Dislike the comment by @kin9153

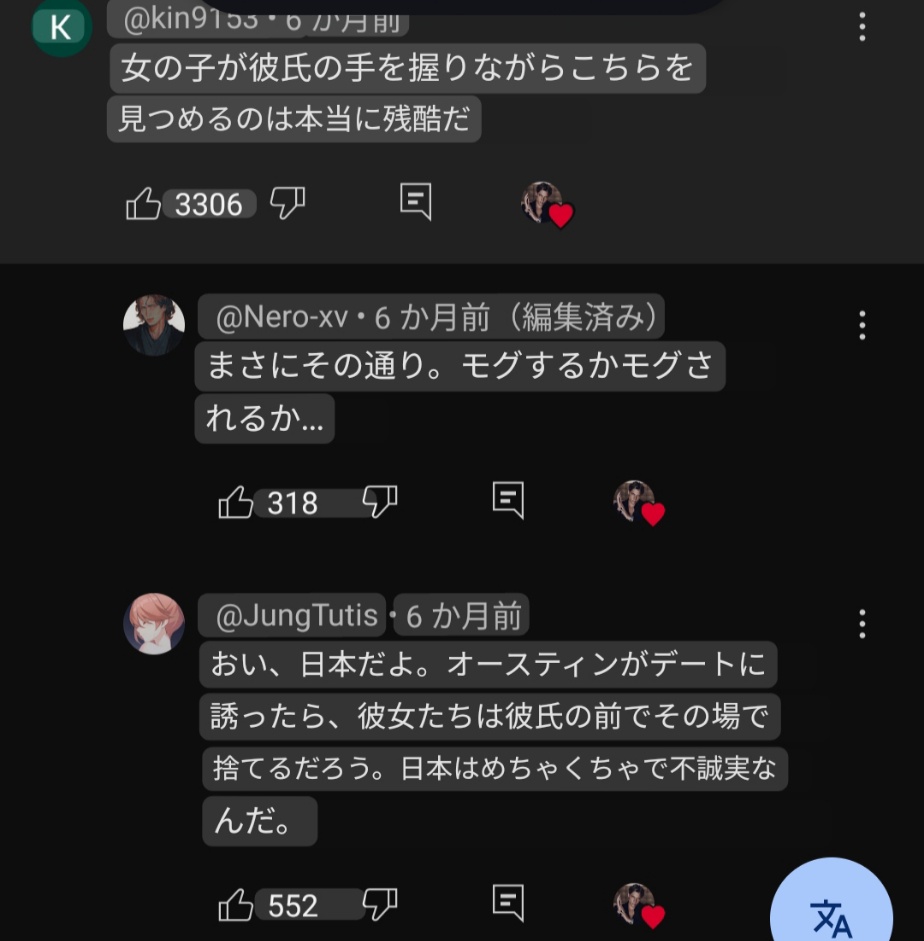[287, 203]
